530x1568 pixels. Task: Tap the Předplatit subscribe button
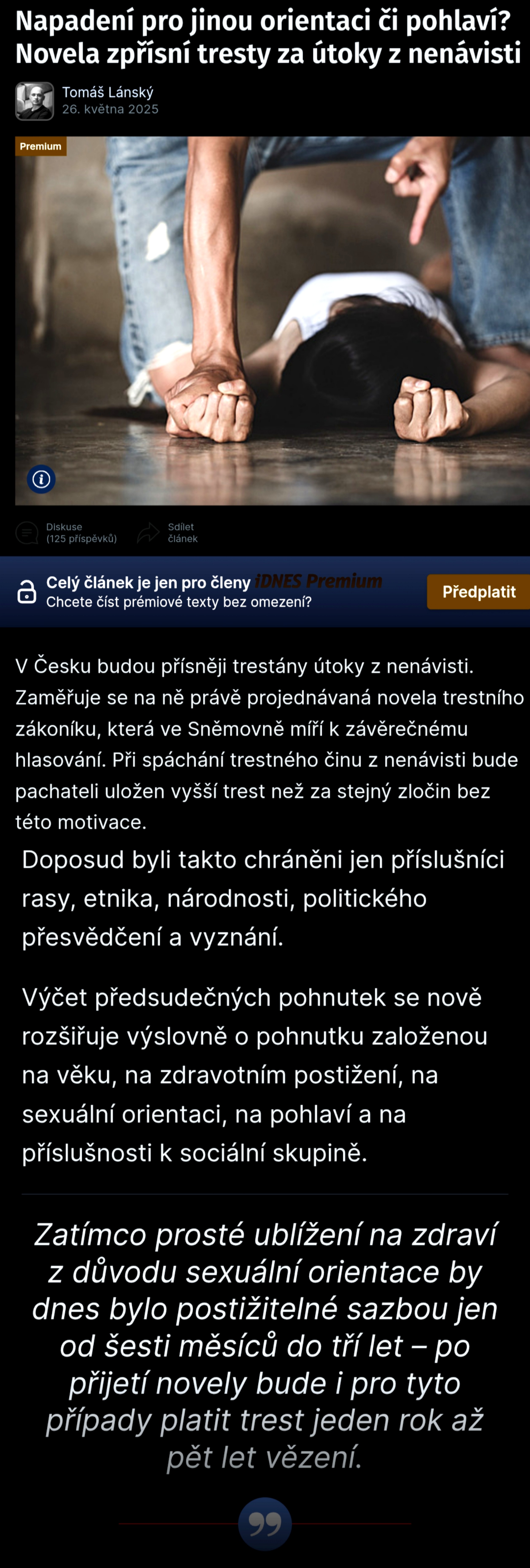(478, 592)
